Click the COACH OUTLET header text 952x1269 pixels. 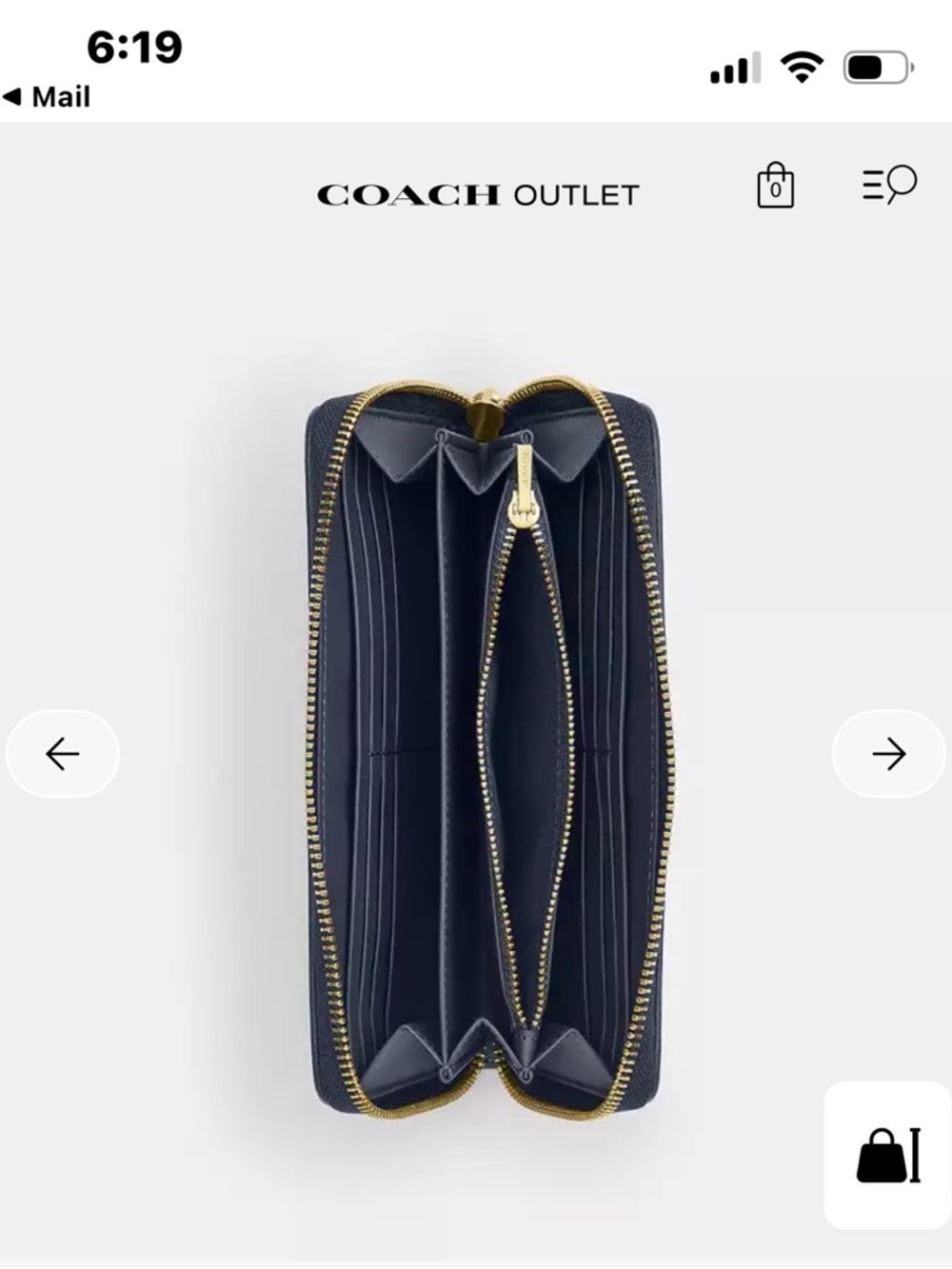(476, 194)
